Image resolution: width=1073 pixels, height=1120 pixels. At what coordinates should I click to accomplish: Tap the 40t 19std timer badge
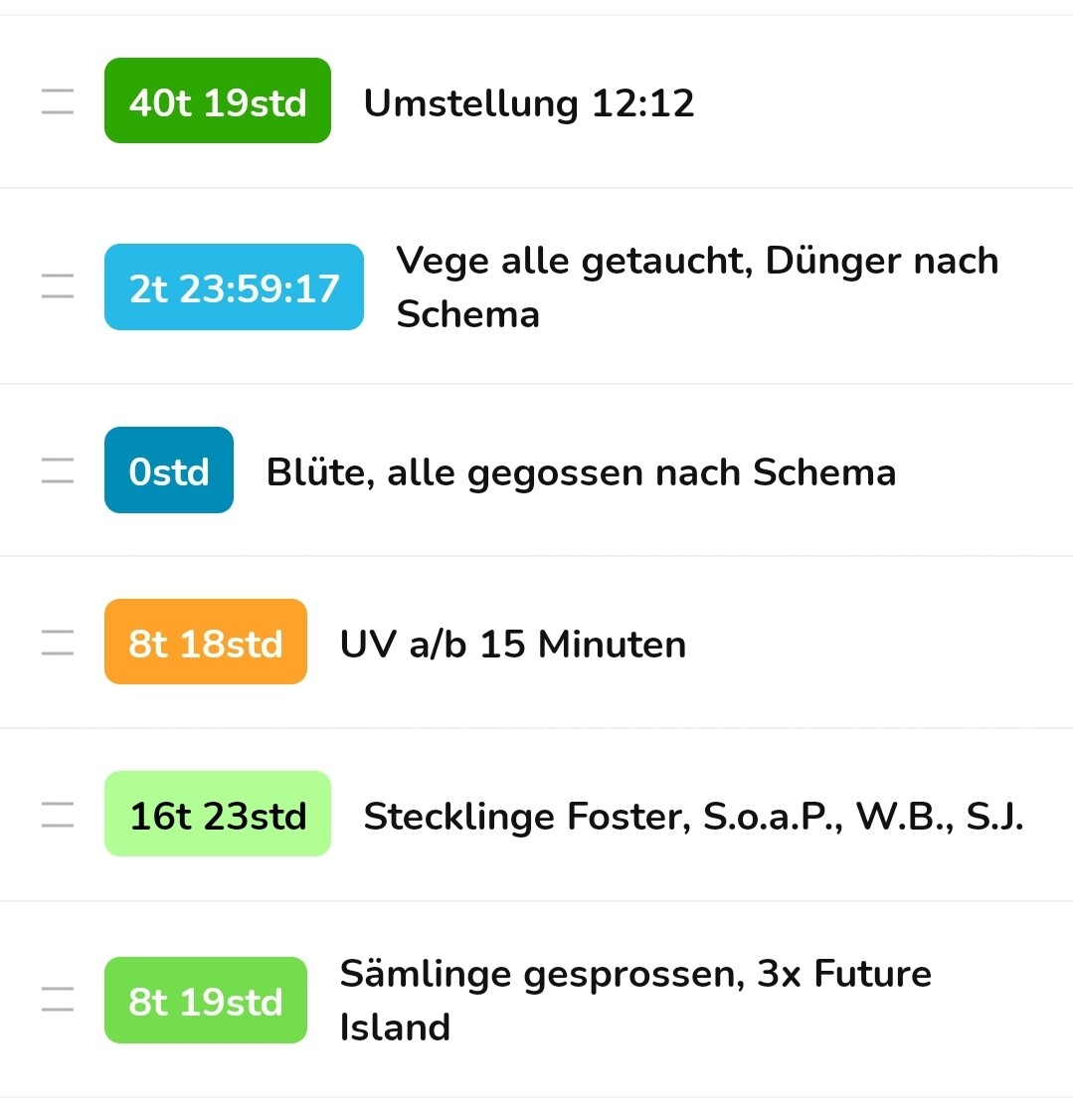218,101
